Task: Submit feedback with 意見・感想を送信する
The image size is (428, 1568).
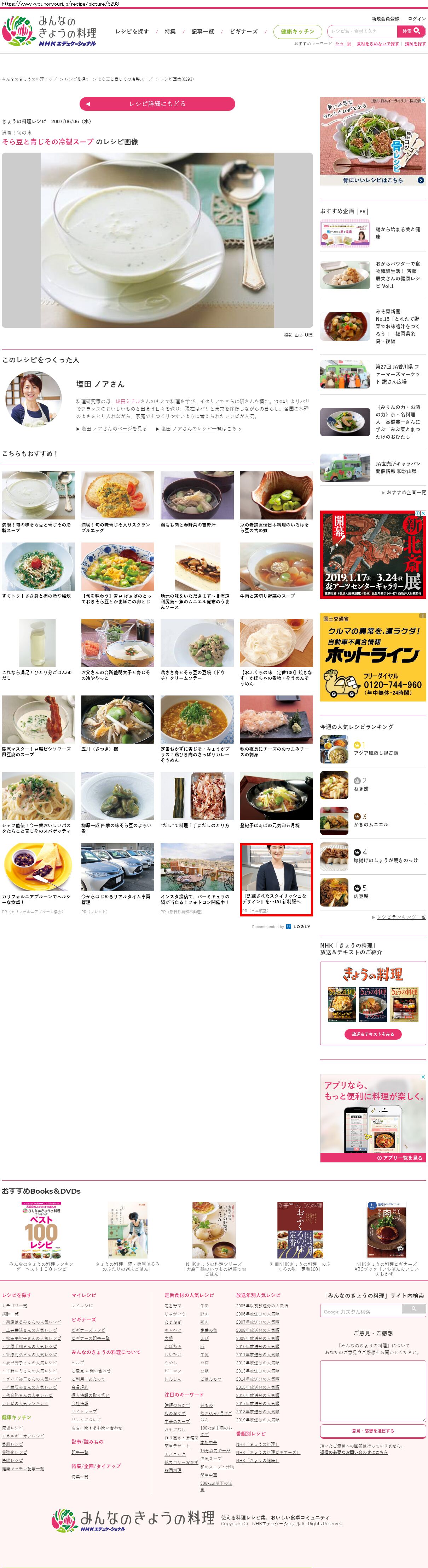Action: pos(373,1431)
